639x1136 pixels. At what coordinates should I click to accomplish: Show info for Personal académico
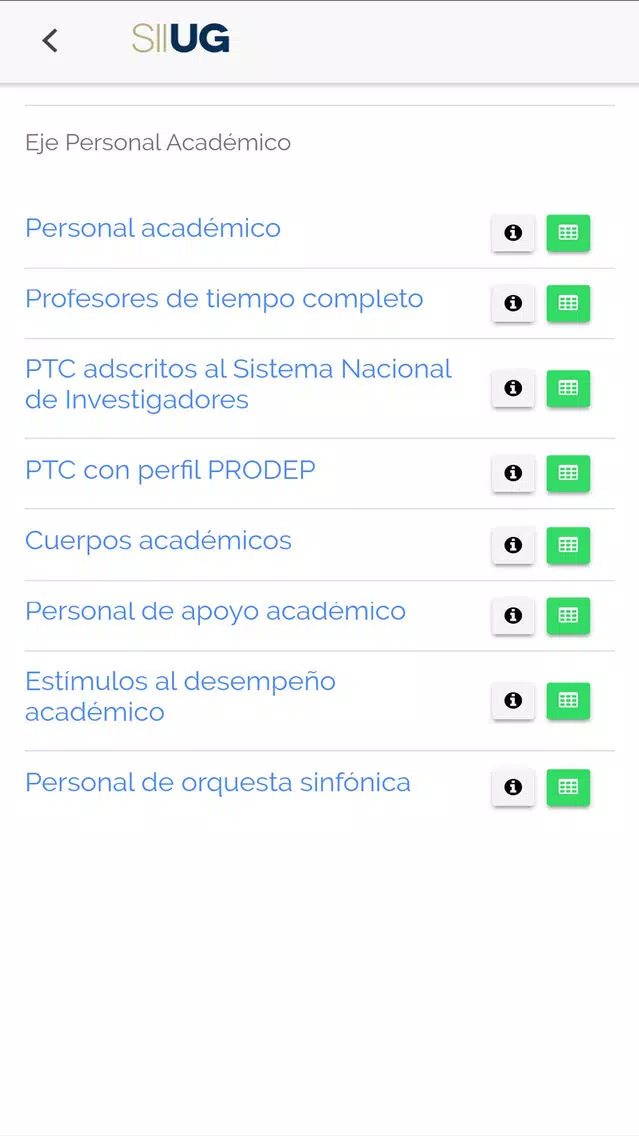click(513, 233)
